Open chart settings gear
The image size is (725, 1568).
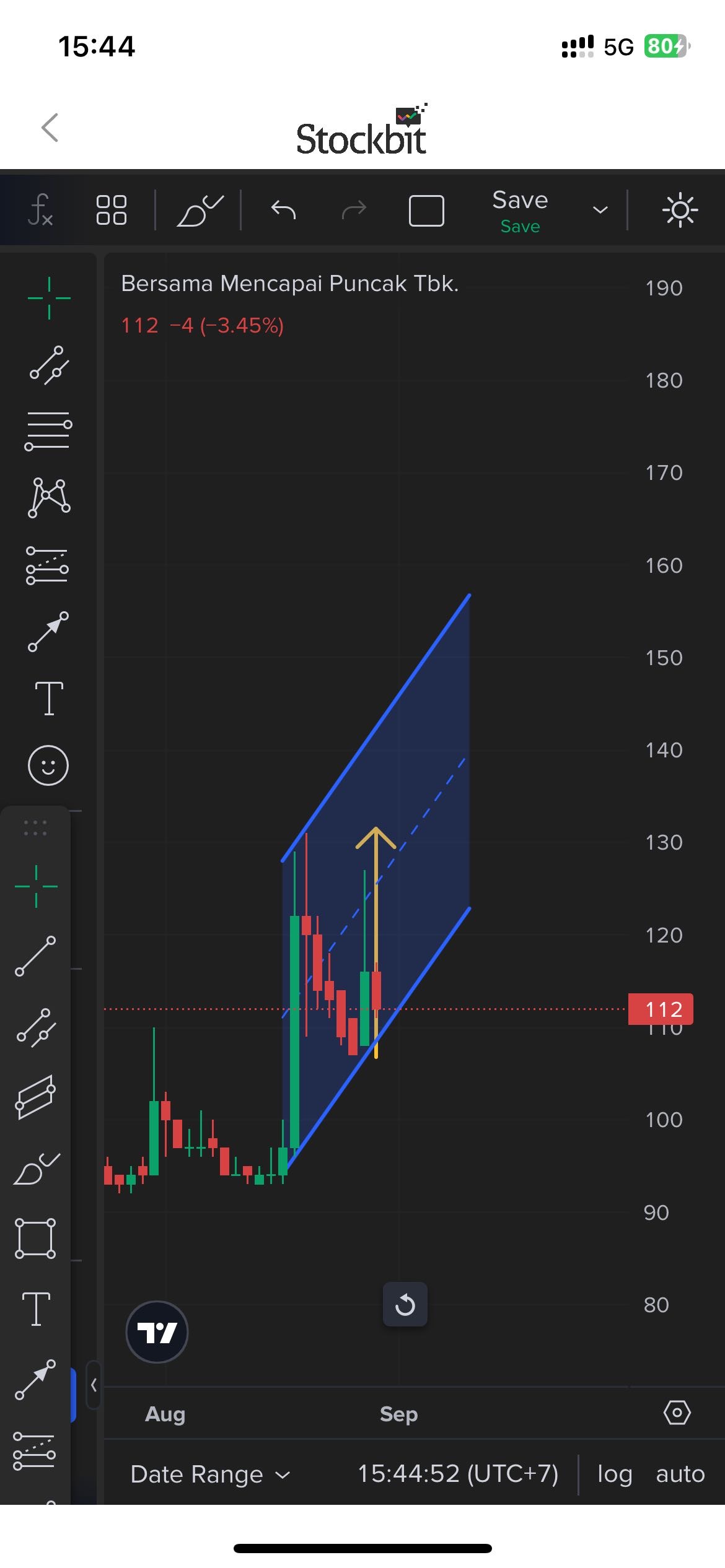click(x=677, y=1413)
